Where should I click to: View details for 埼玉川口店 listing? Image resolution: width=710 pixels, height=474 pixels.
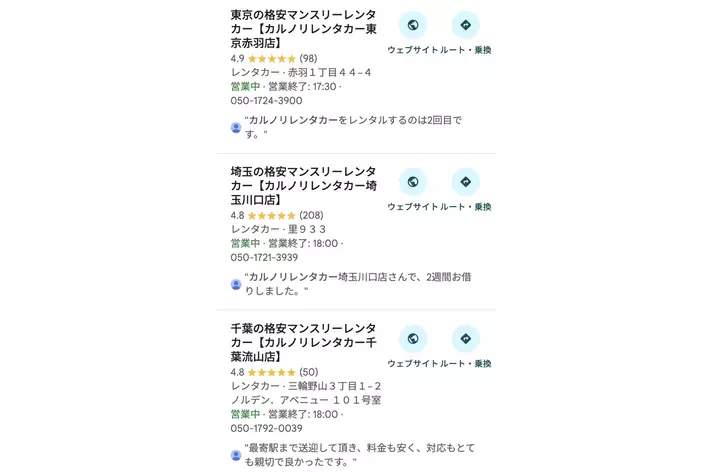pyautogui.click(x=304, y=185)
